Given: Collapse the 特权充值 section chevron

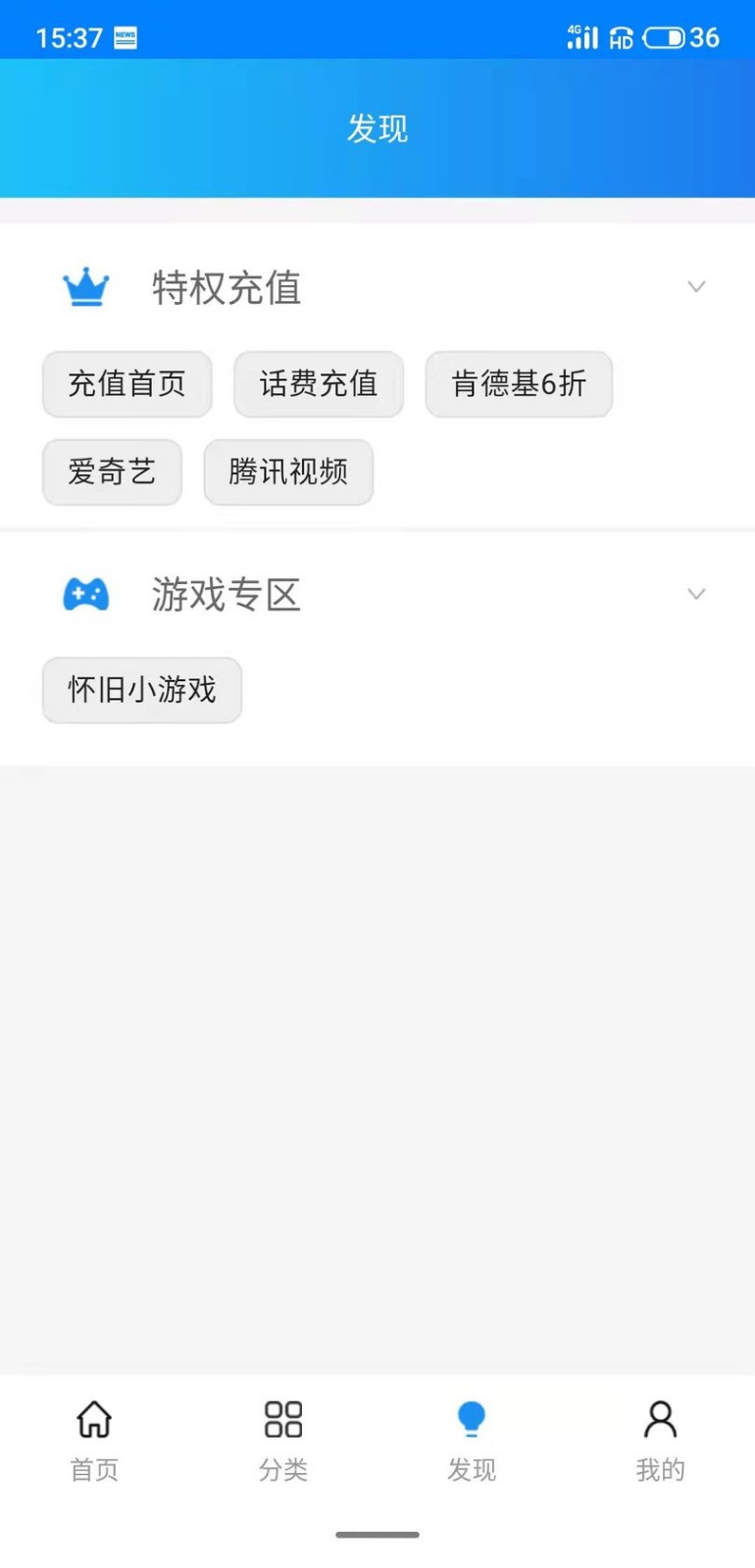Looking at the screenshot, I should point(696,287).
